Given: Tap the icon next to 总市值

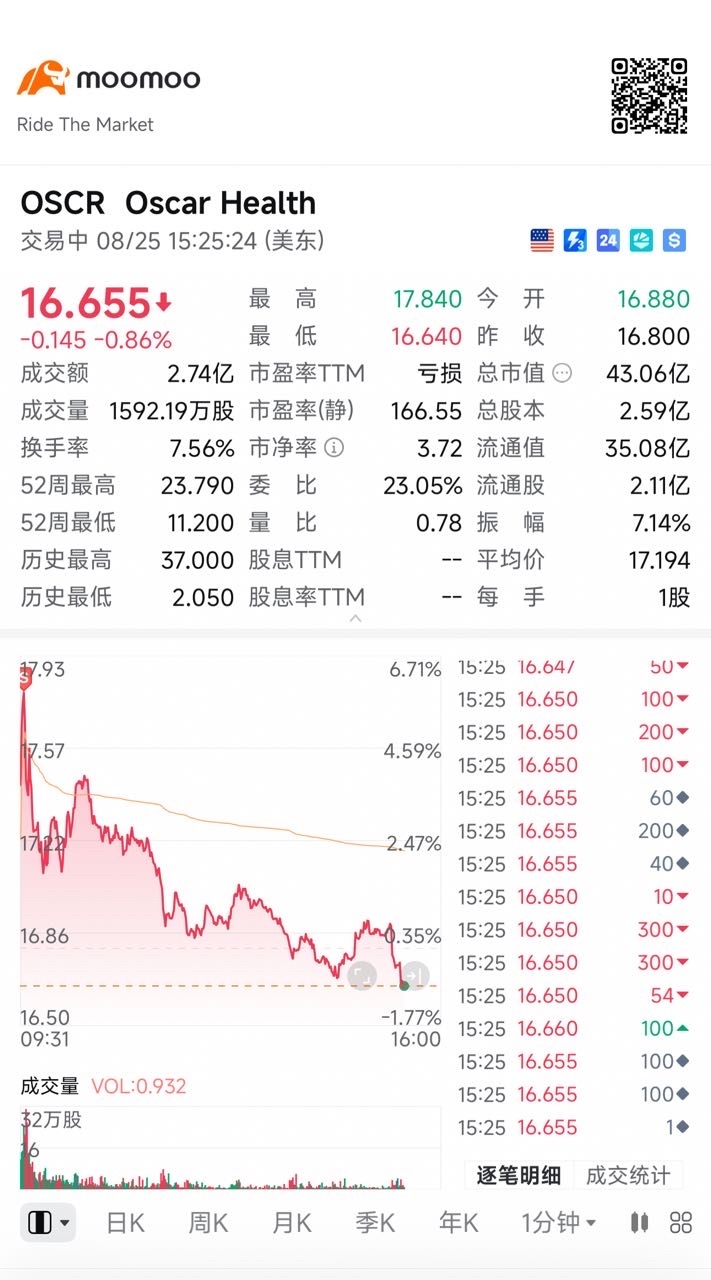Looking at the screenshot, I should (x=562, y=373).
